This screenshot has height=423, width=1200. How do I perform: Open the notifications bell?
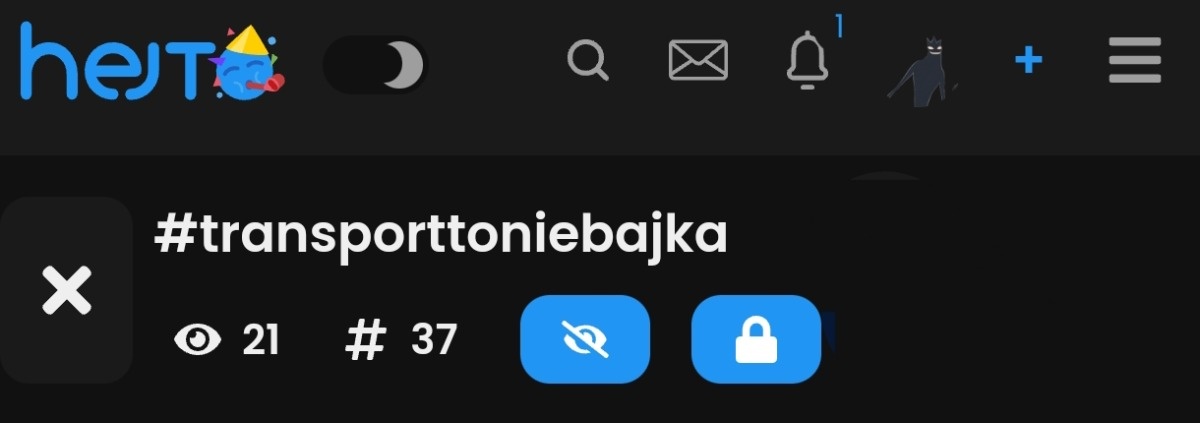pyautogui.click(x=808, y=61)
